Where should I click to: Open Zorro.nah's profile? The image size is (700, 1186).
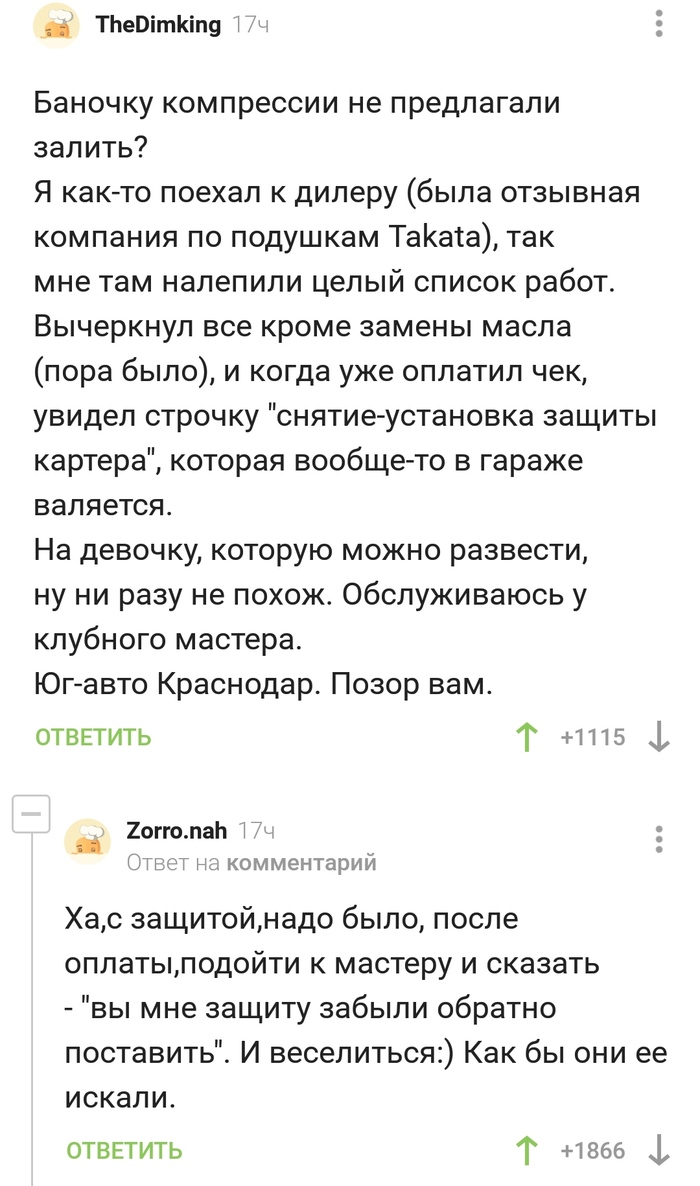point(177,829)
